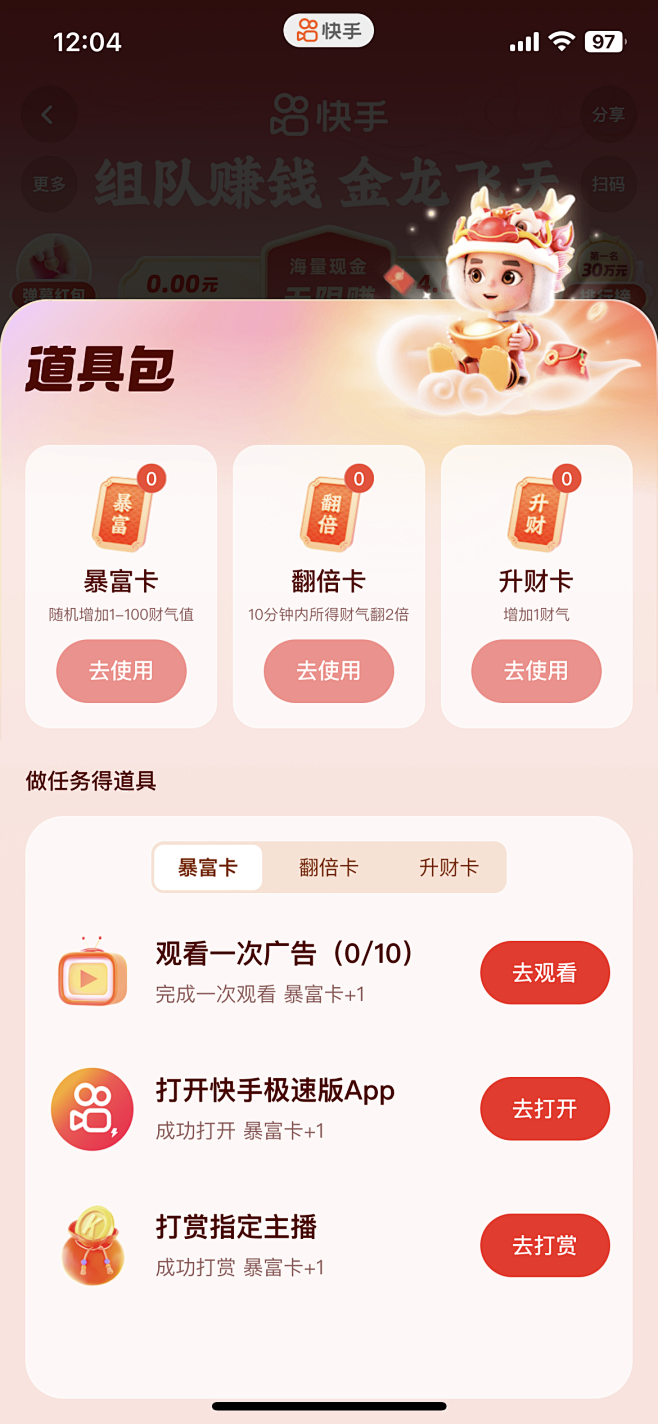
Task: Tap 去使用 under 升财卡
Action: point(536,671)
